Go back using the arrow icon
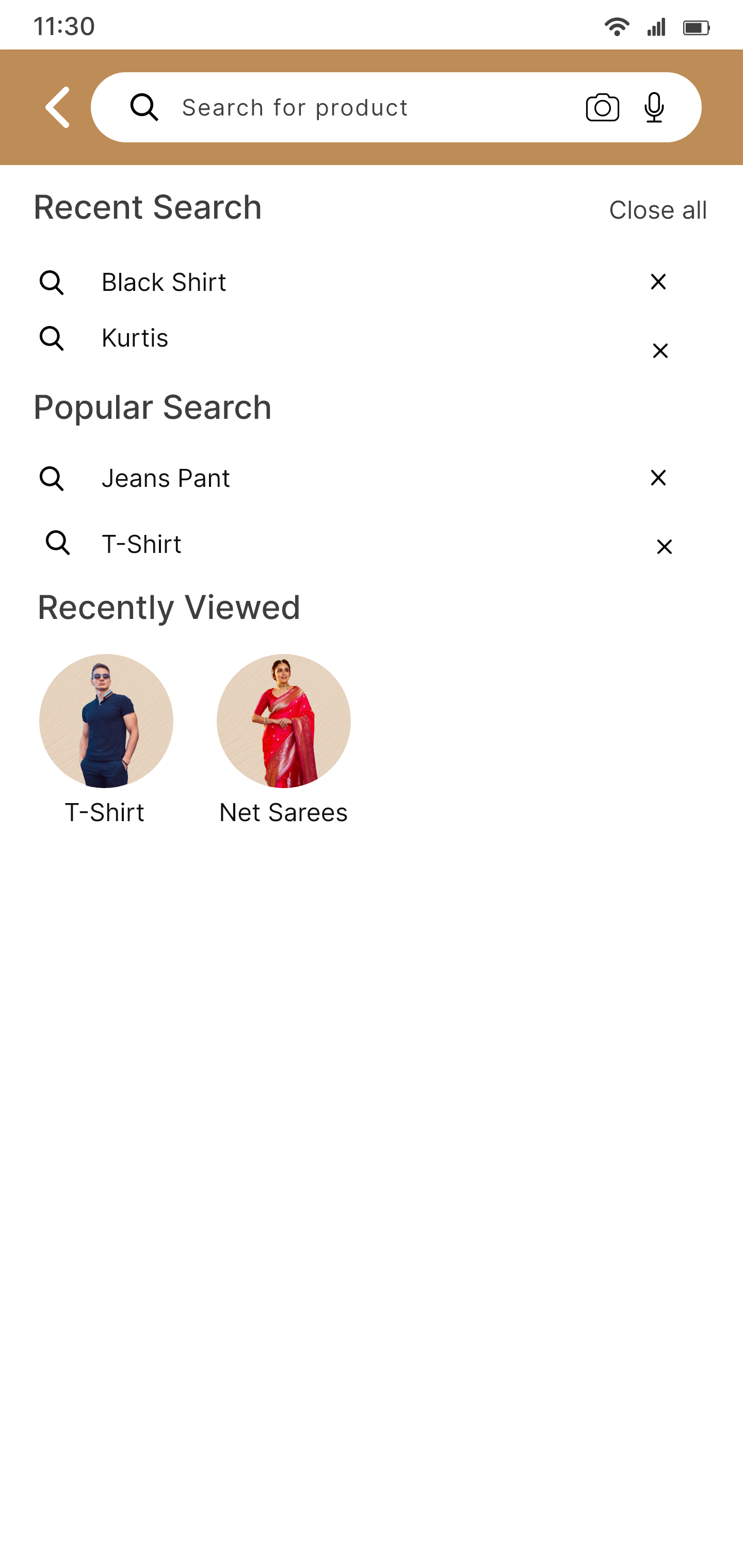Viewport: 743px width, 1568px height. coord(58,107)
